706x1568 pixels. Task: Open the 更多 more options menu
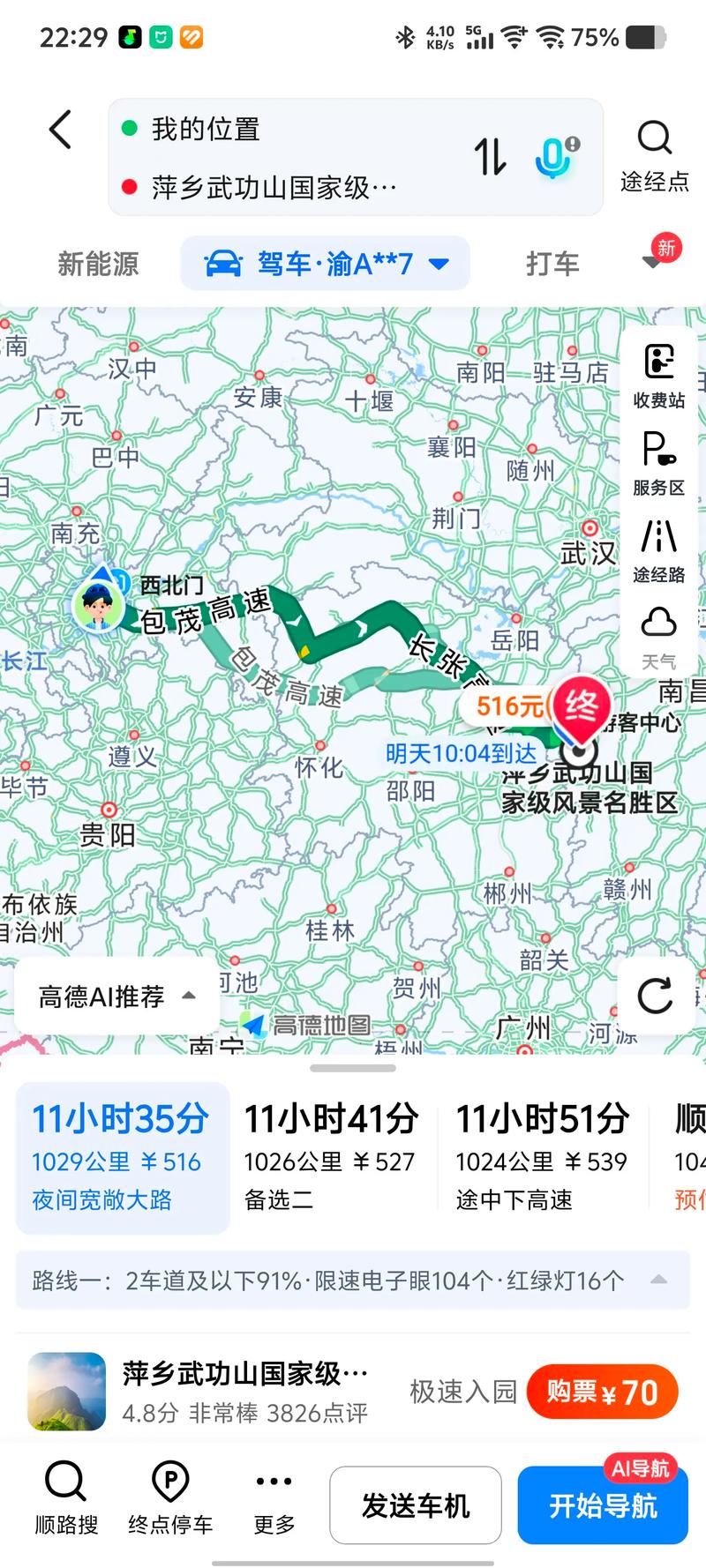(x=273, y=1499)
